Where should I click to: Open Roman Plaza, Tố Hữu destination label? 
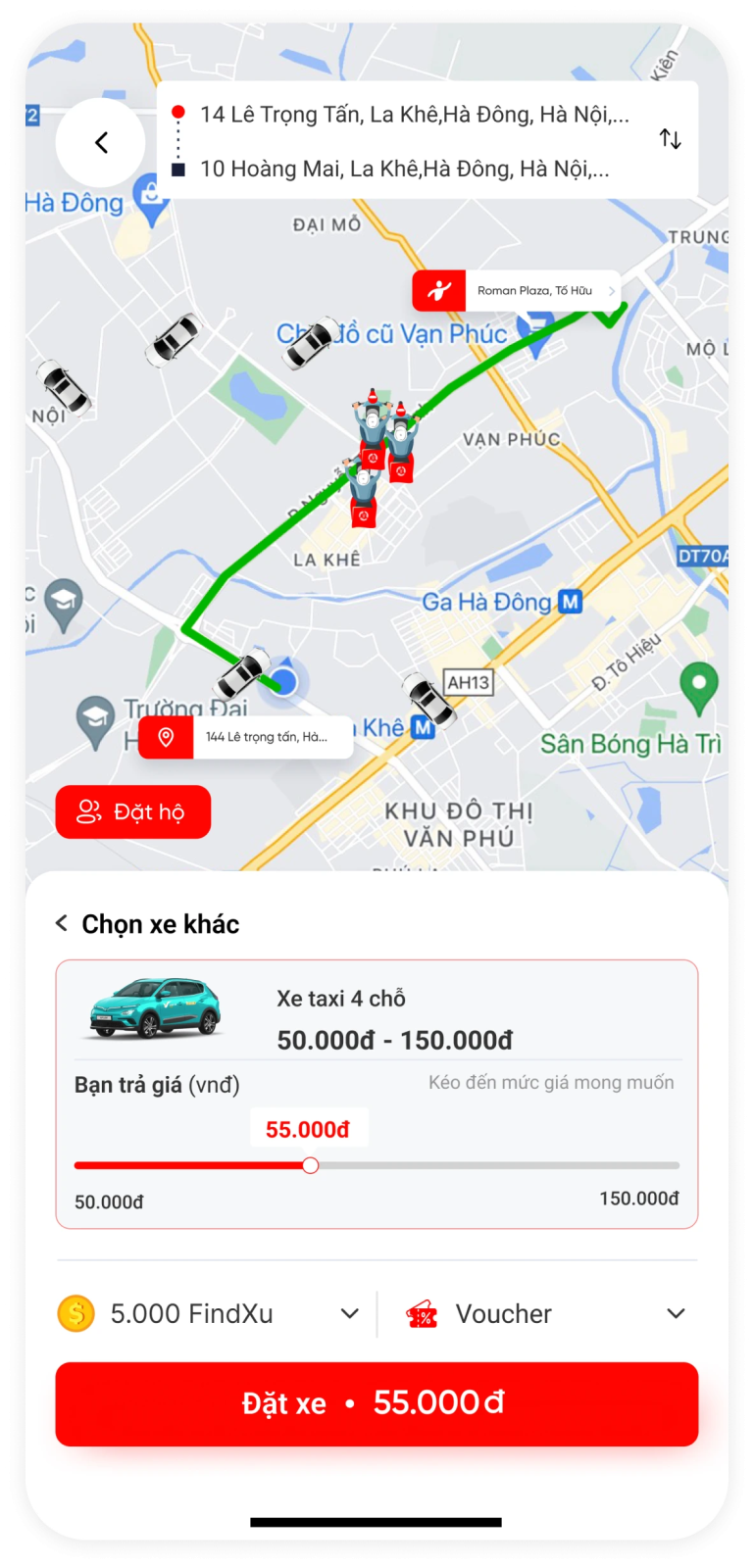pyautogui.click(x=517, y=291)
